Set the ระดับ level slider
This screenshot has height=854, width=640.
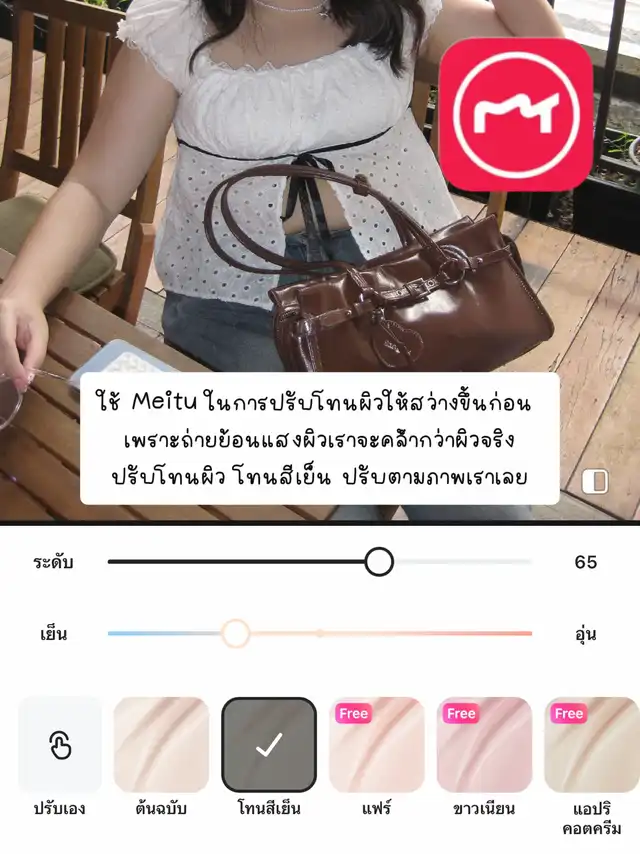point(320,562)
